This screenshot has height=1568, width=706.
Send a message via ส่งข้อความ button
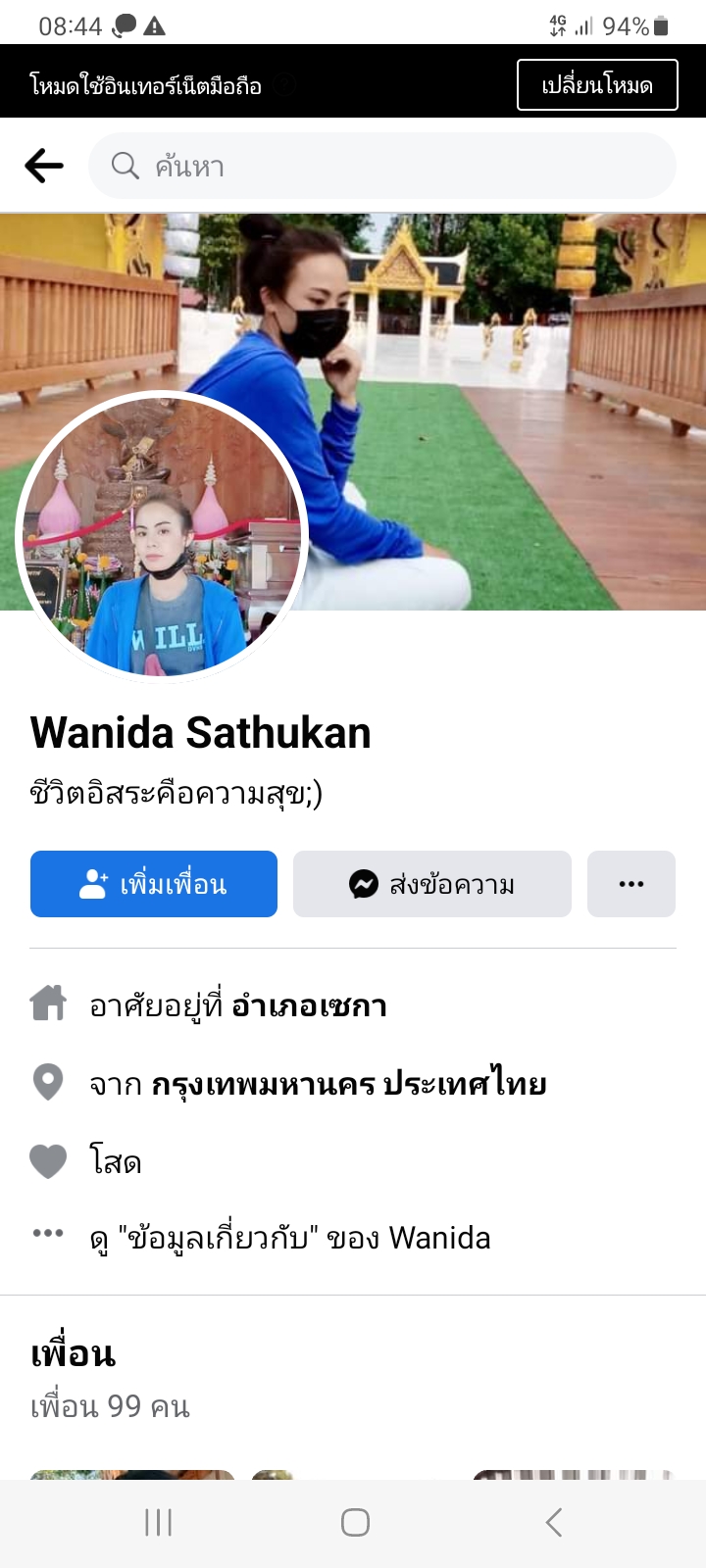[x=431, y=884]
